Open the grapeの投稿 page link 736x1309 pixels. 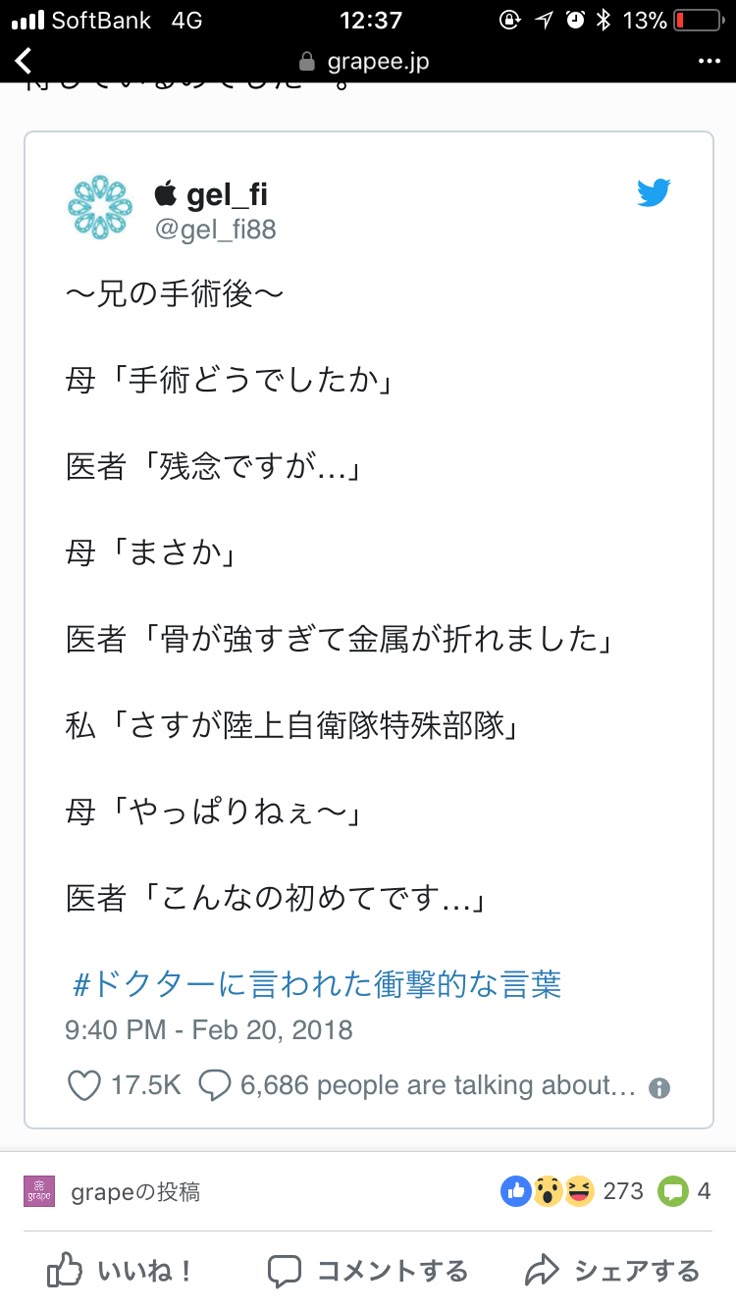tap(135, 1191)
